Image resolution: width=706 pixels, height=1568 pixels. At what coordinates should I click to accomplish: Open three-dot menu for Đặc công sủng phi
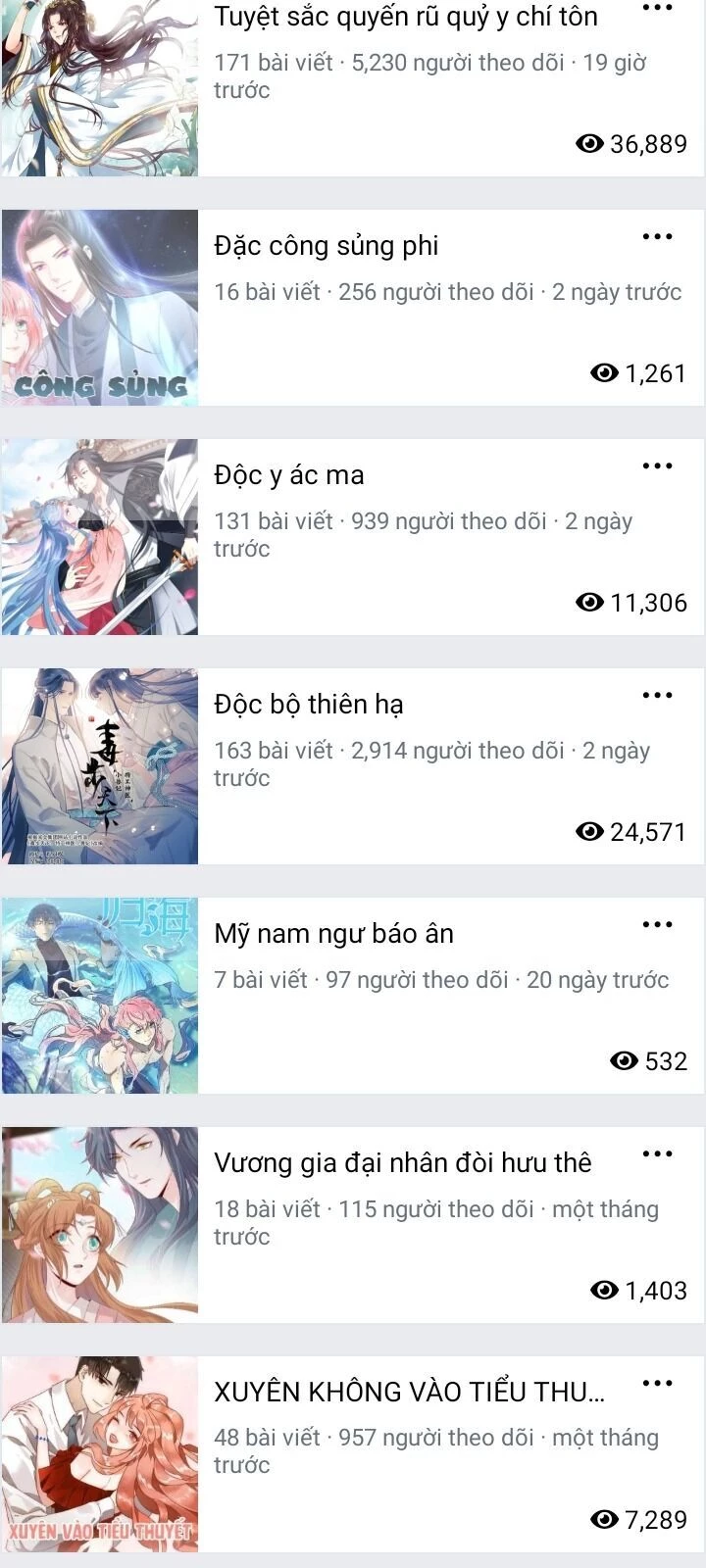tap(657, 237)
